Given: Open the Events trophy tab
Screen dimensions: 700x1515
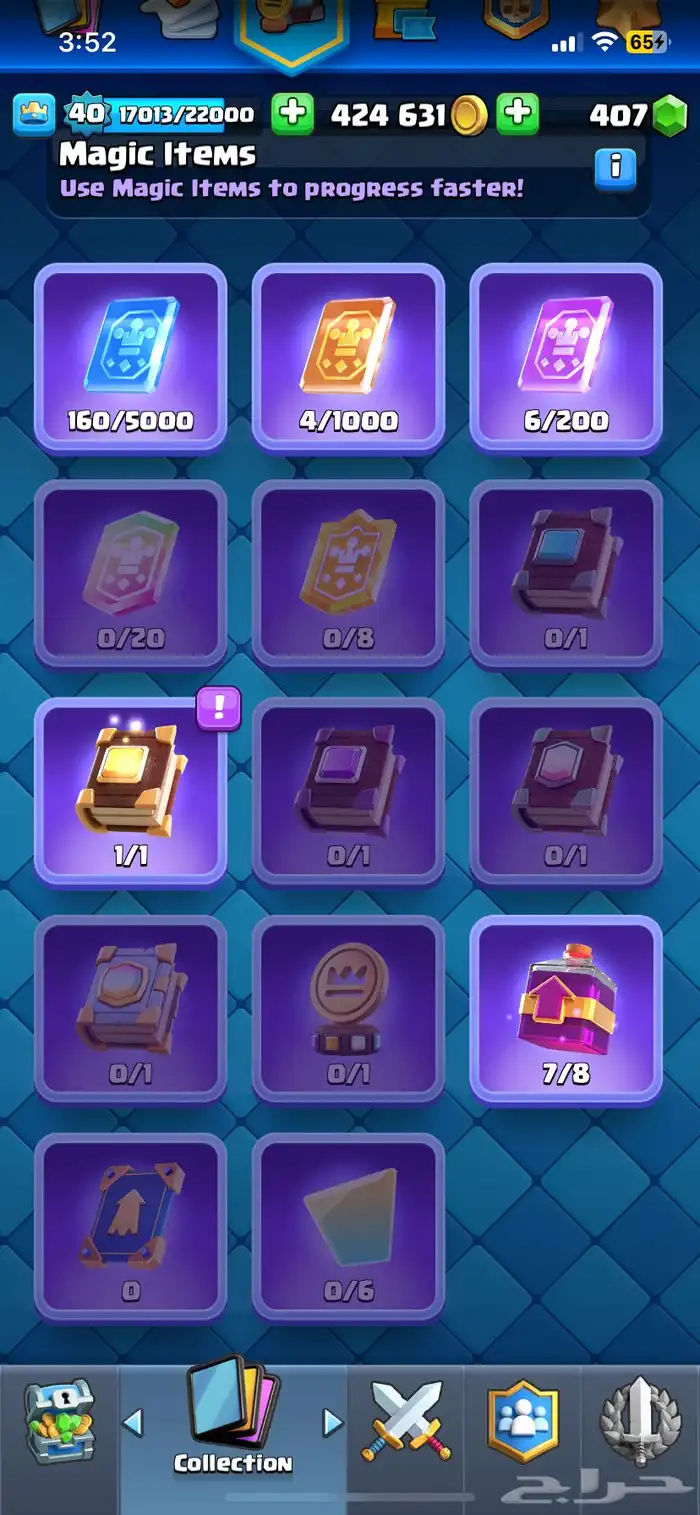Looking at the screenshot, I should click(x=640, y=1422).
